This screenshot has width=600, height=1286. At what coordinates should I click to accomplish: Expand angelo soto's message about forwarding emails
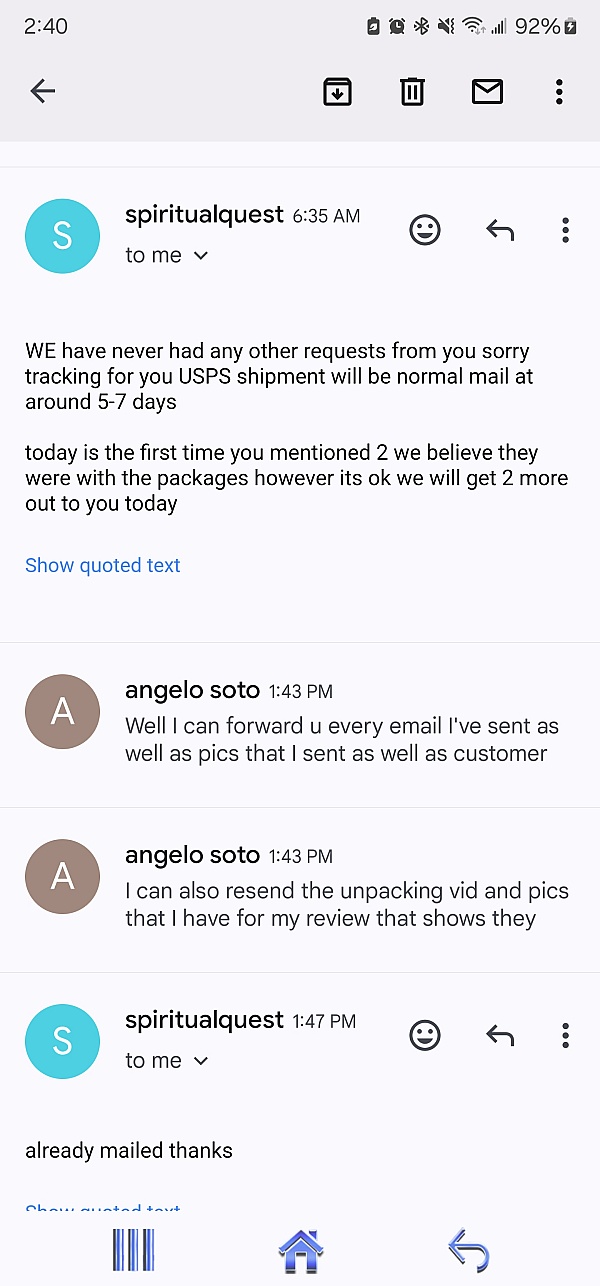click(x=340, y=725)
